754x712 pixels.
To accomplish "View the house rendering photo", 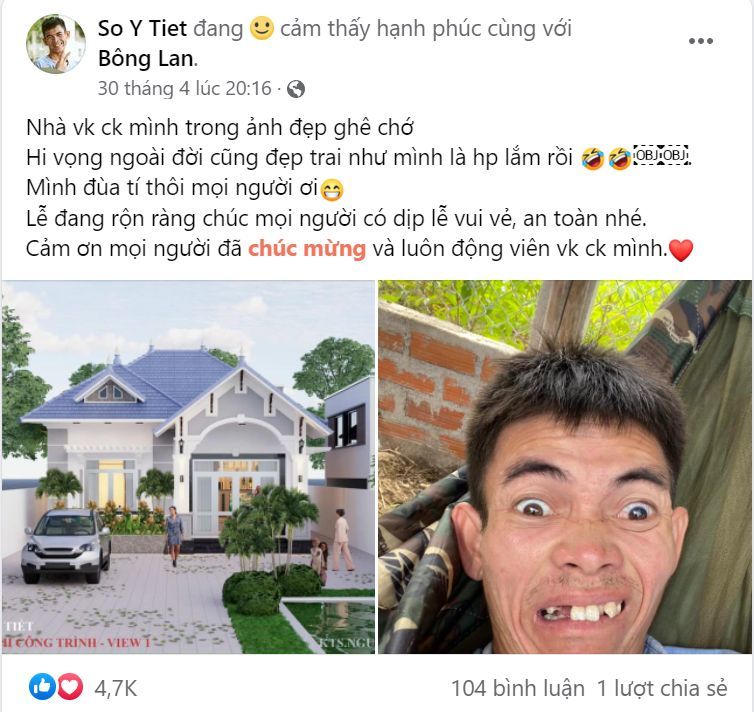I will coord(188,467).
